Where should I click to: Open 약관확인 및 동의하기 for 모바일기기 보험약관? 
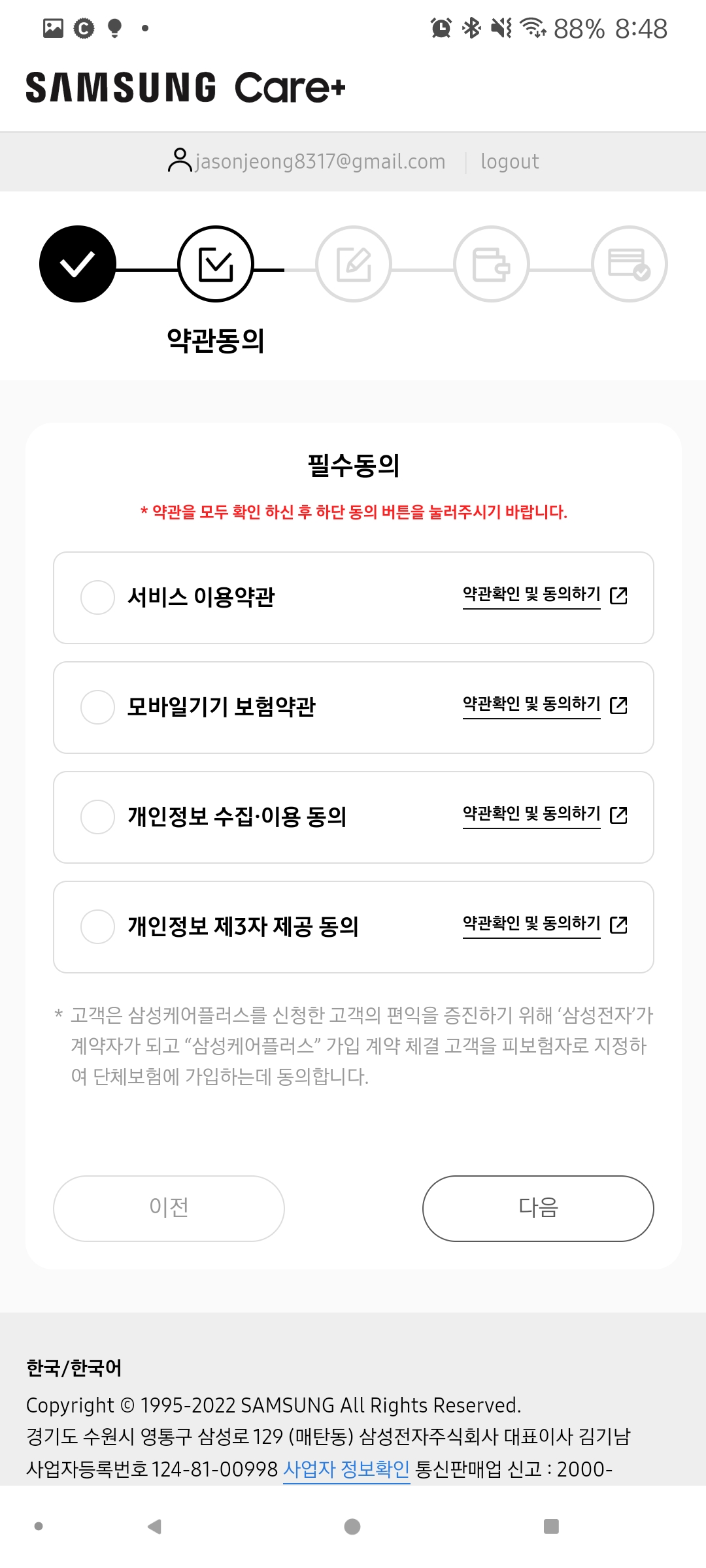point(545,705)
